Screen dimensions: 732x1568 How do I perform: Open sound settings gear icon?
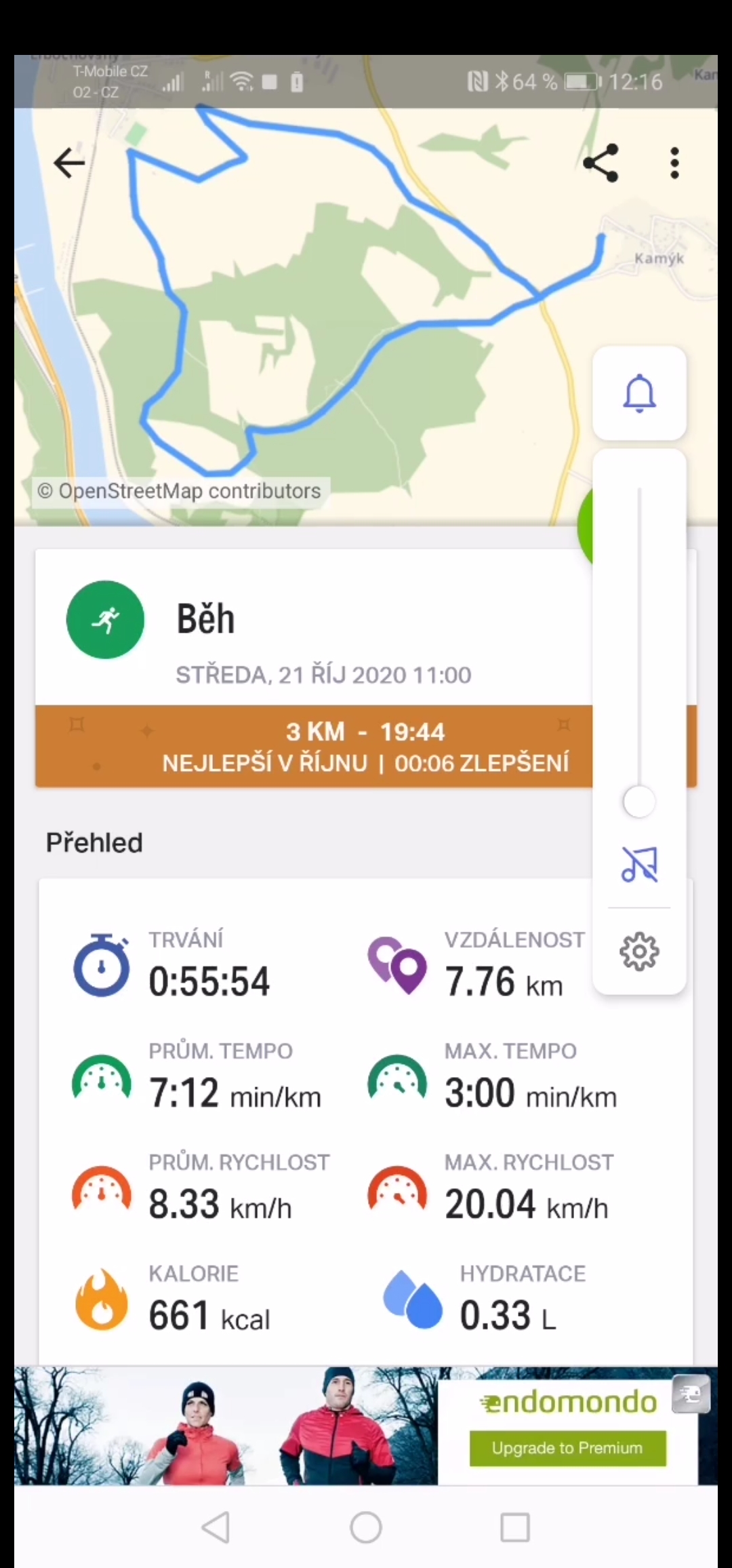pos(639,952)
